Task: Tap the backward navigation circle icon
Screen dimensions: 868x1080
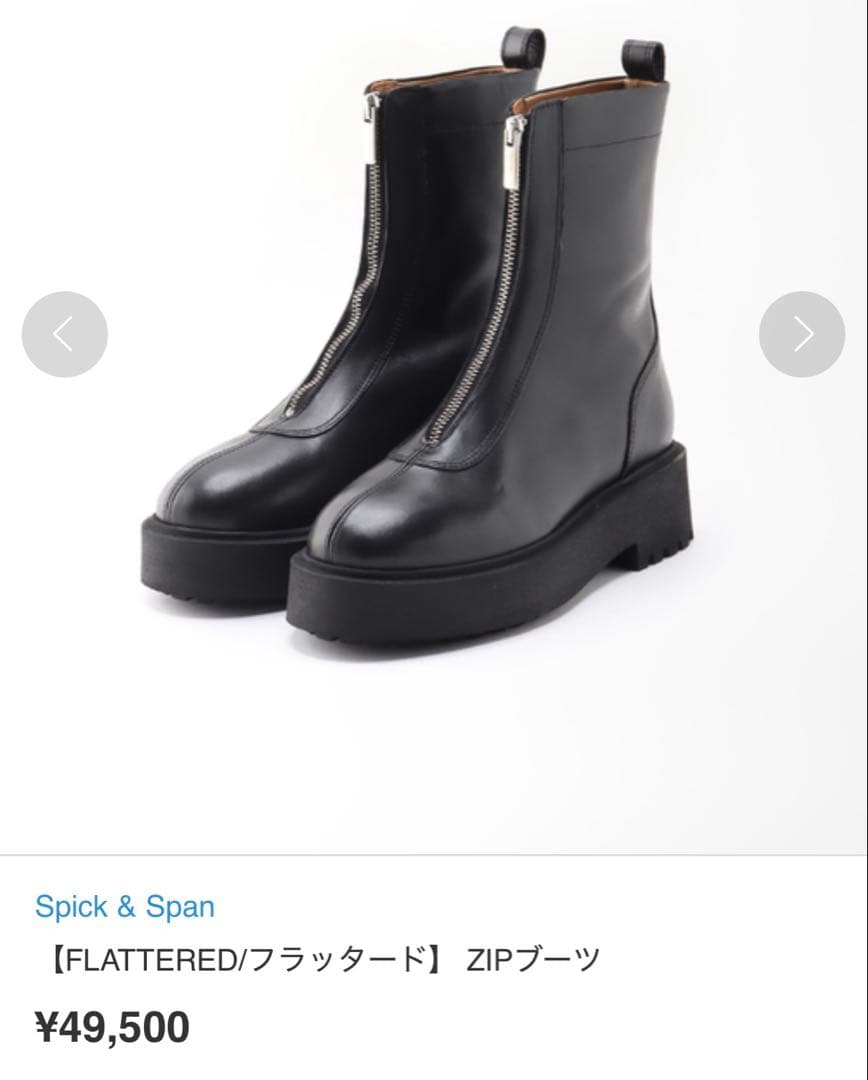Action: 66,334
